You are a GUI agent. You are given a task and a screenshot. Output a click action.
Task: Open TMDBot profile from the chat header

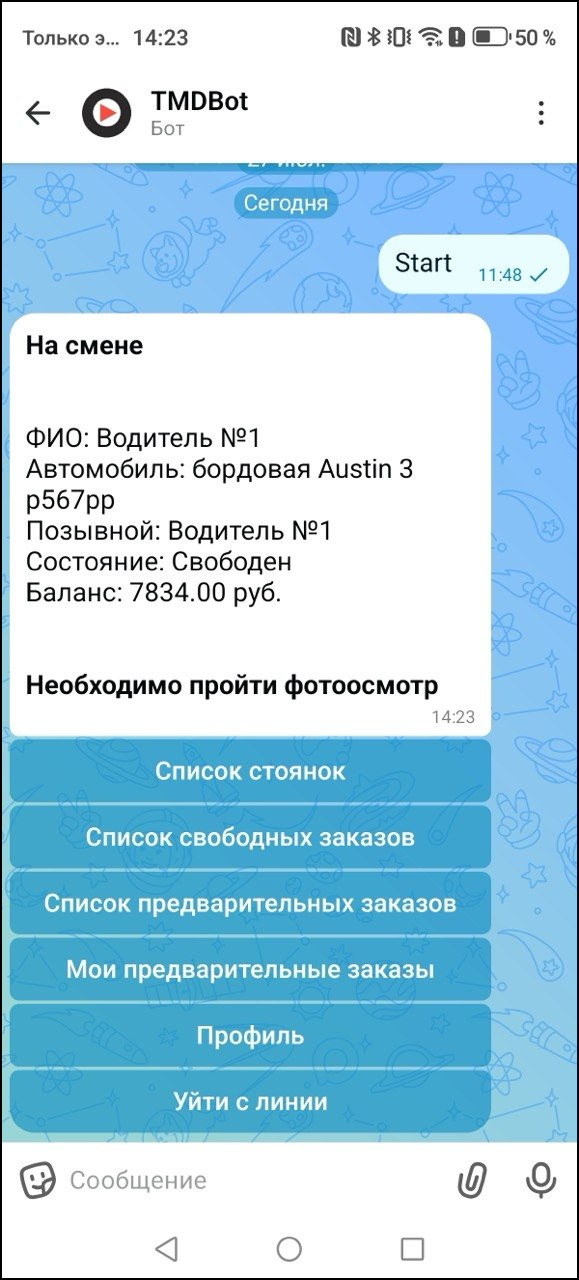pos(199,113)
